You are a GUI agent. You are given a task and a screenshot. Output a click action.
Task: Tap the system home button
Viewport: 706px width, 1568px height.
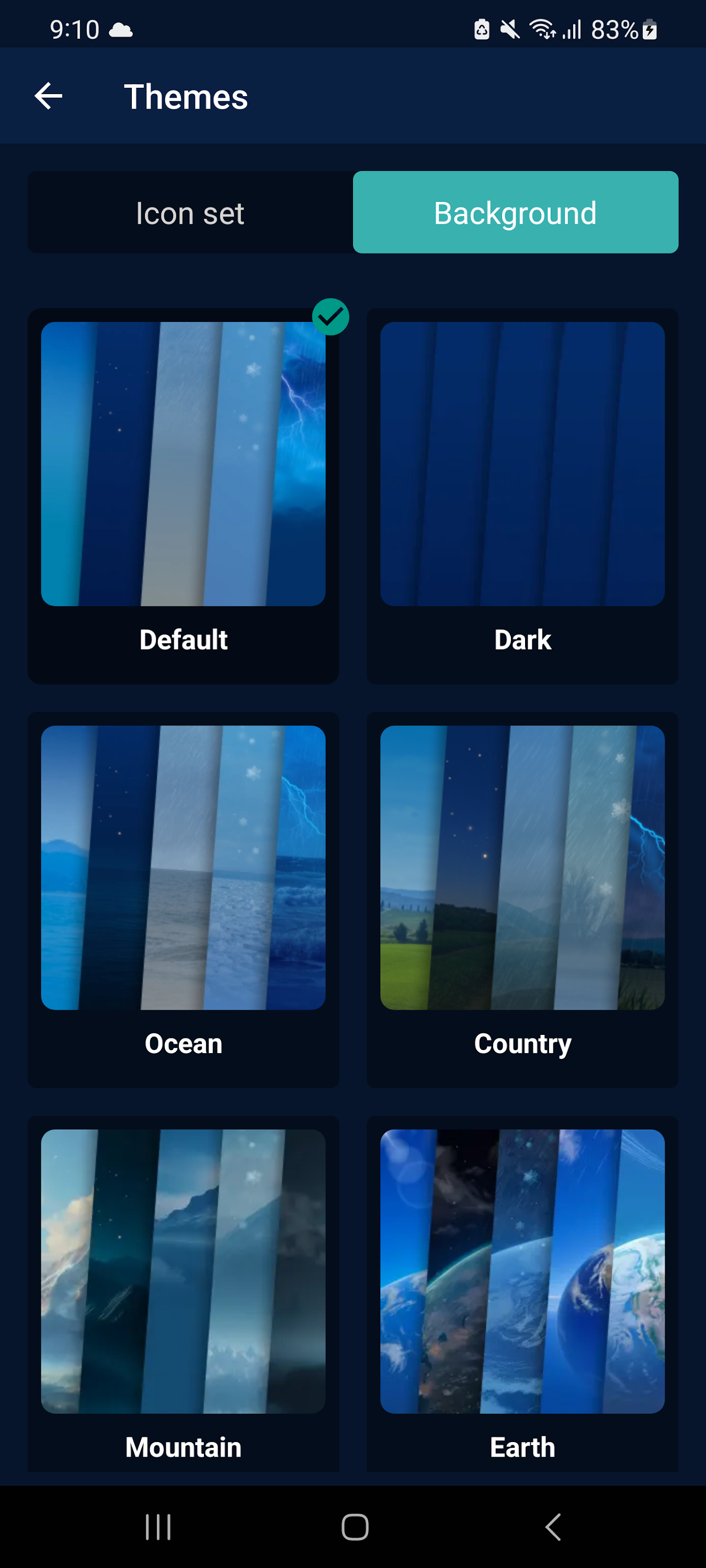click(x=355, y=1527)
